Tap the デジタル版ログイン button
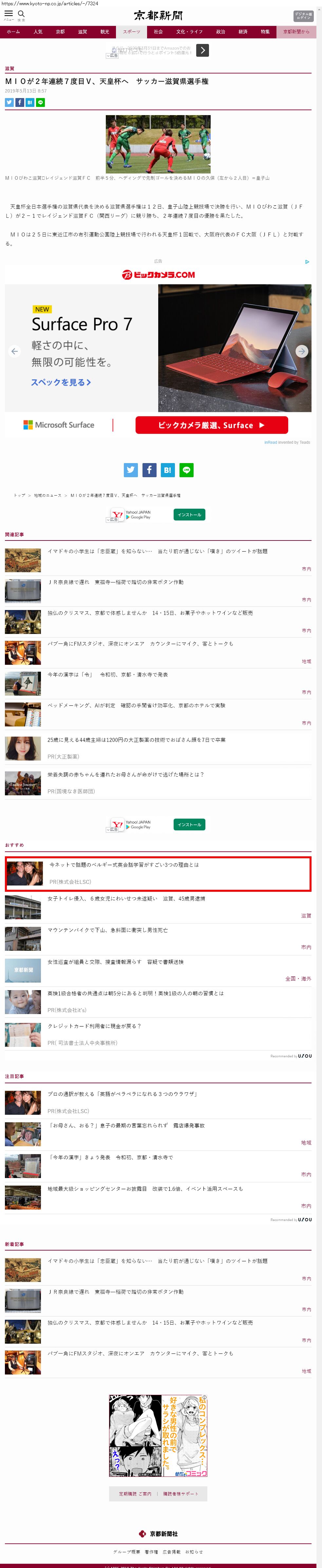 [x=303, y=15]
